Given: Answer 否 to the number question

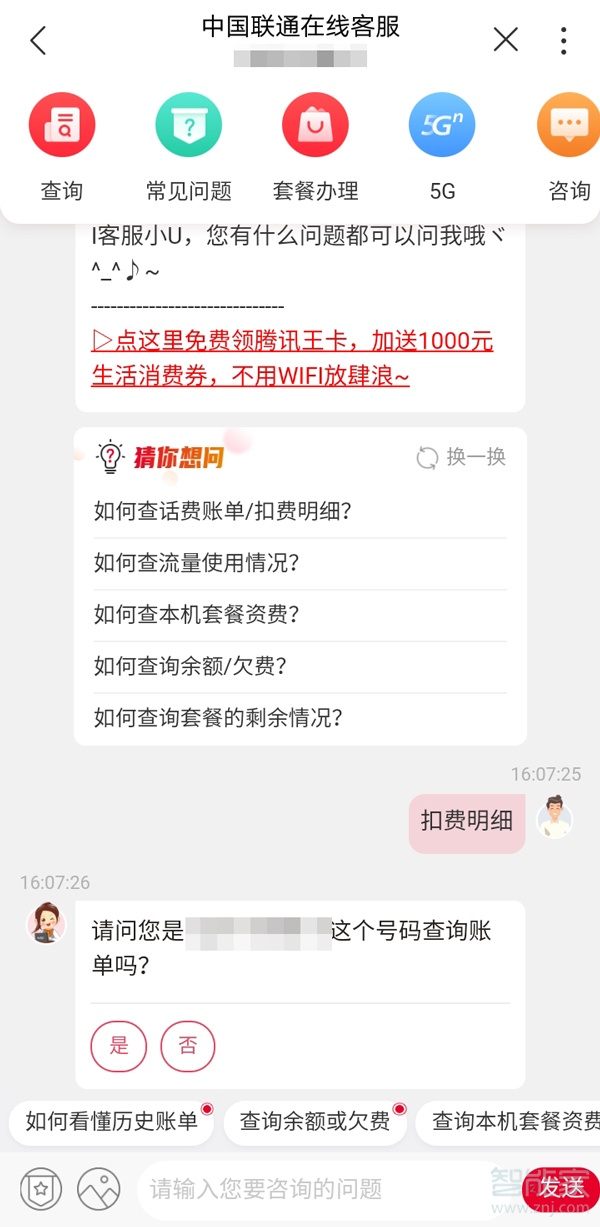Looking at the screenshot, I should [187, 1046].
